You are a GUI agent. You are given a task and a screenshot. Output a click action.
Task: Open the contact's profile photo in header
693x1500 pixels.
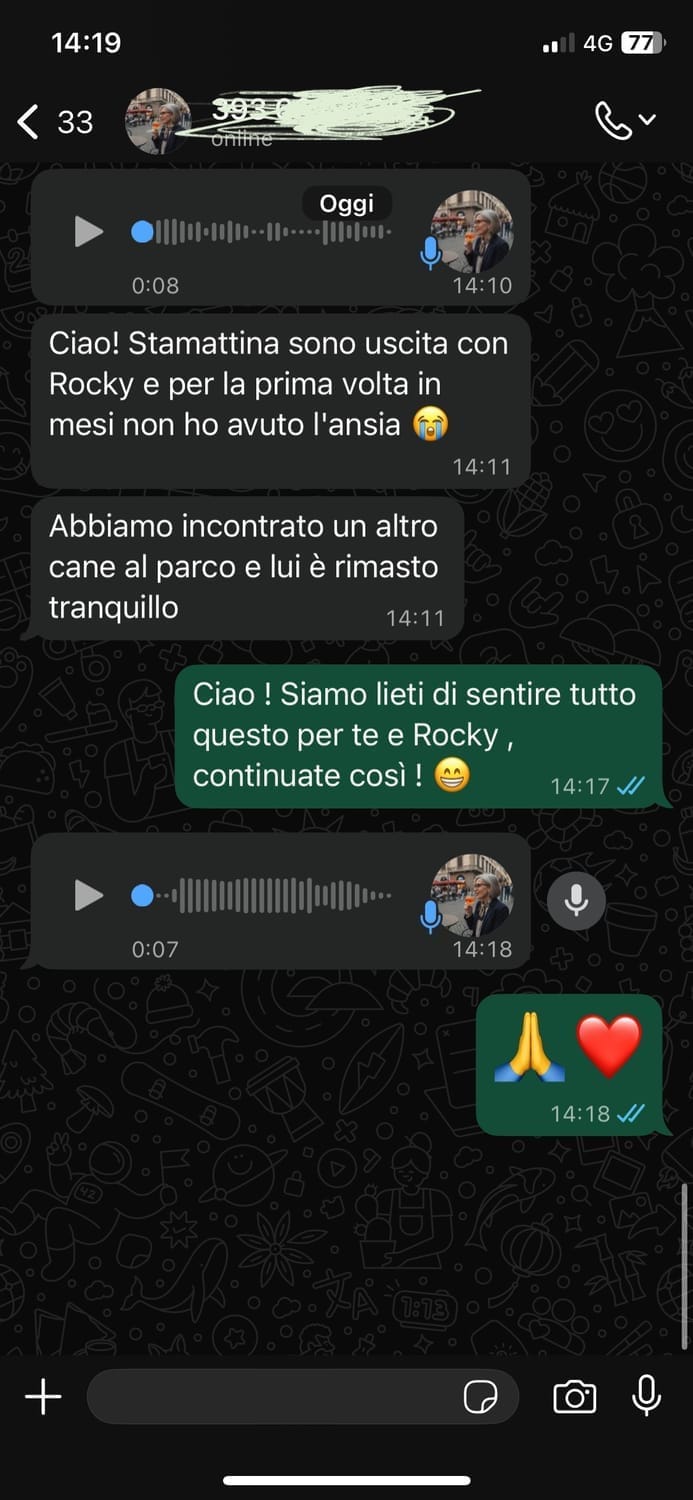tap(157, 122)
